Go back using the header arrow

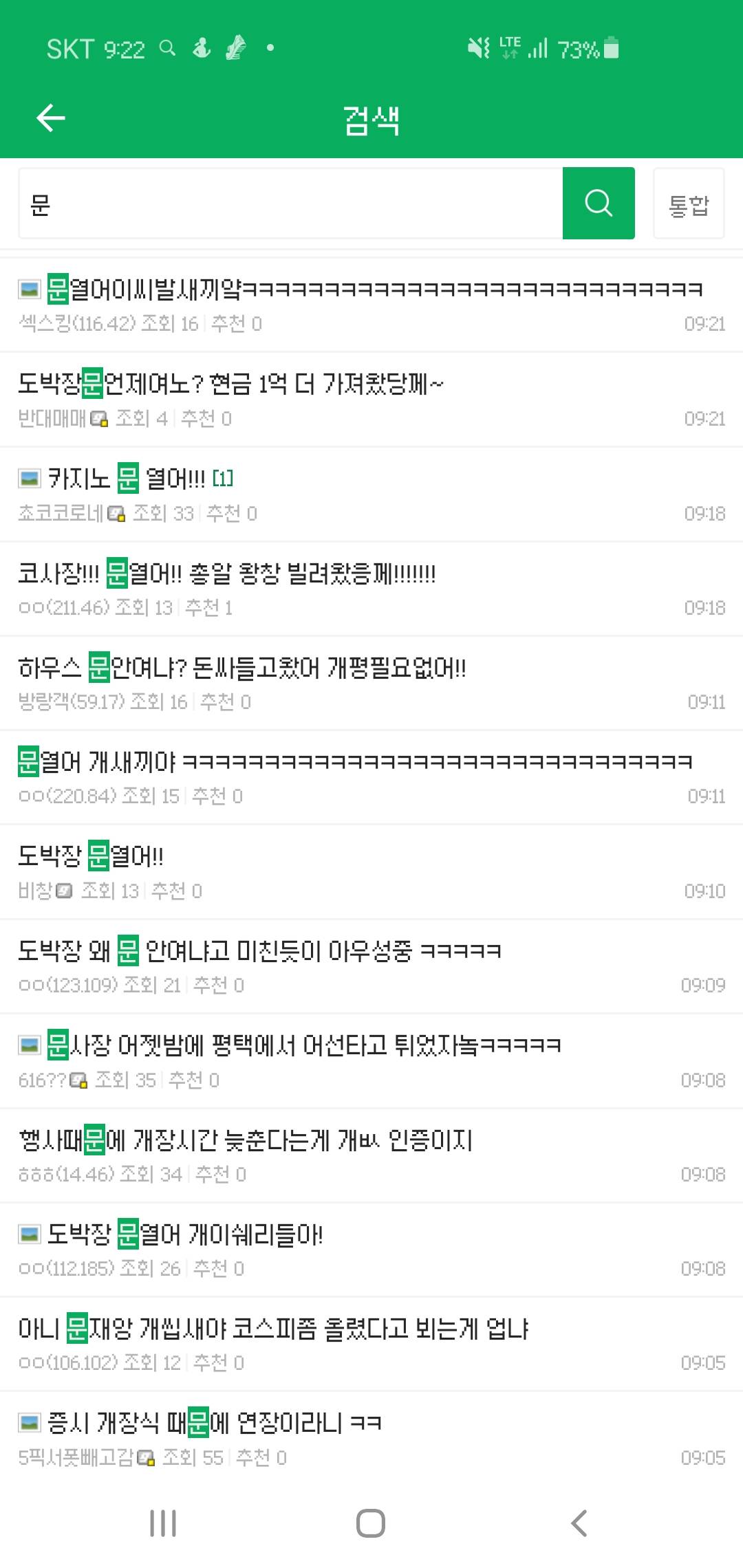click(x=50, y=118)
